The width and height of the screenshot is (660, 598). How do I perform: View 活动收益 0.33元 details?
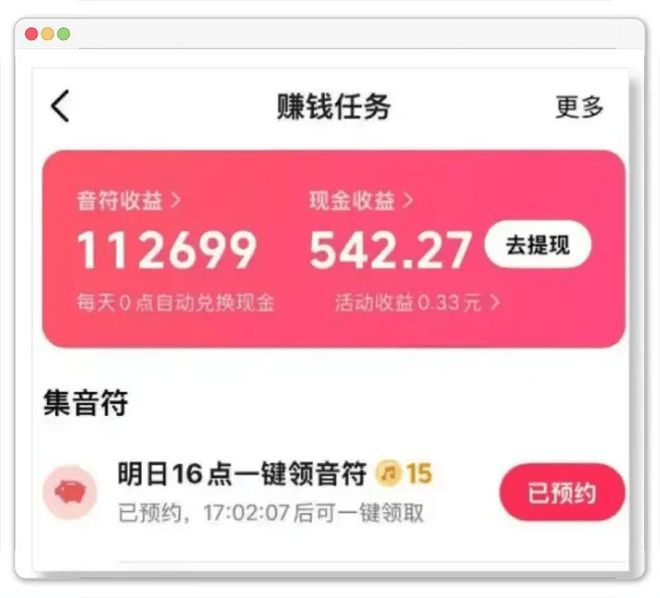pyautogui.click(x=418, y=302)
